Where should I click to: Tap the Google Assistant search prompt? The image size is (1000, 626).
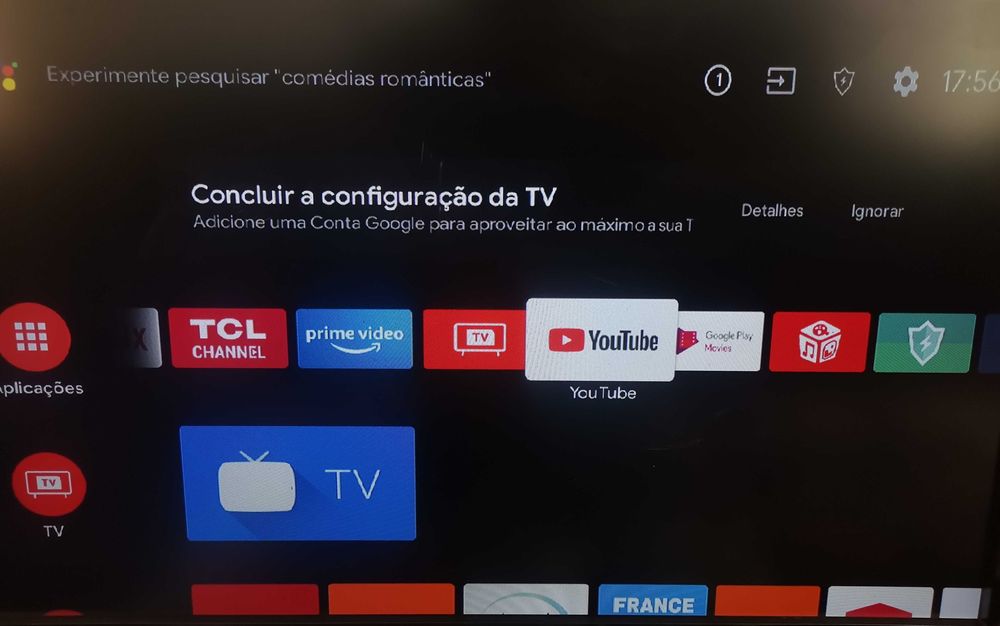tap(268, 77)
